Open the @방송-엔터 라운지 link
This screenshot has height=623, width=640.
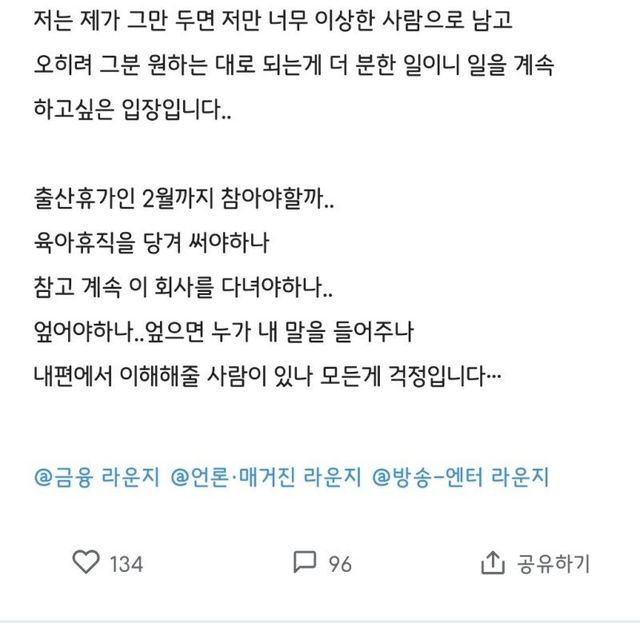[460, 476]
